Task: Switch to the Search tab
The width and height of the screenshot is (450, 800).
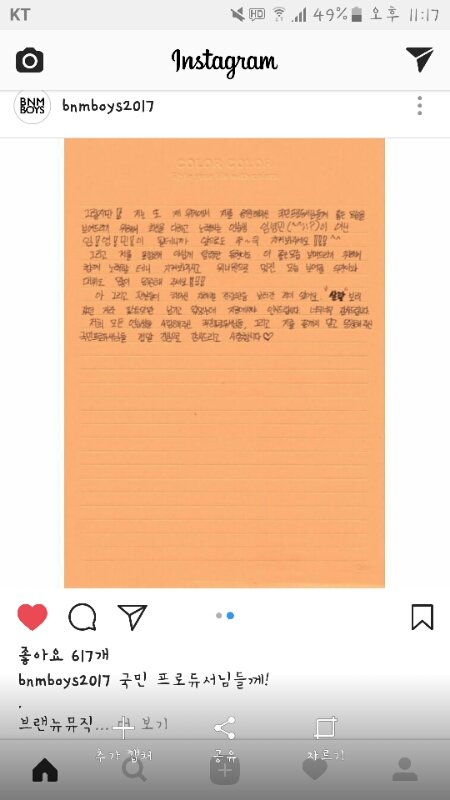Action: click(x=135, y=769)
